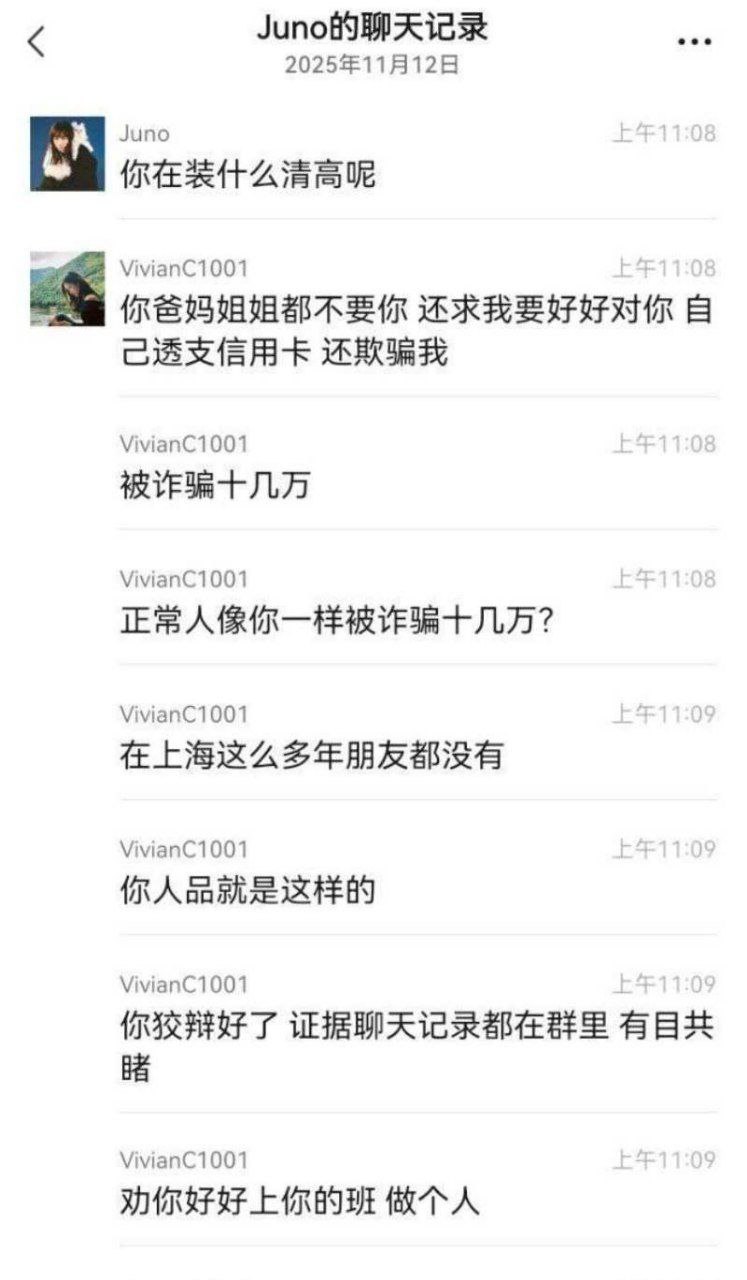
Task: Open VivianC1001's profile avatar
Action: (x=67, y=288)
